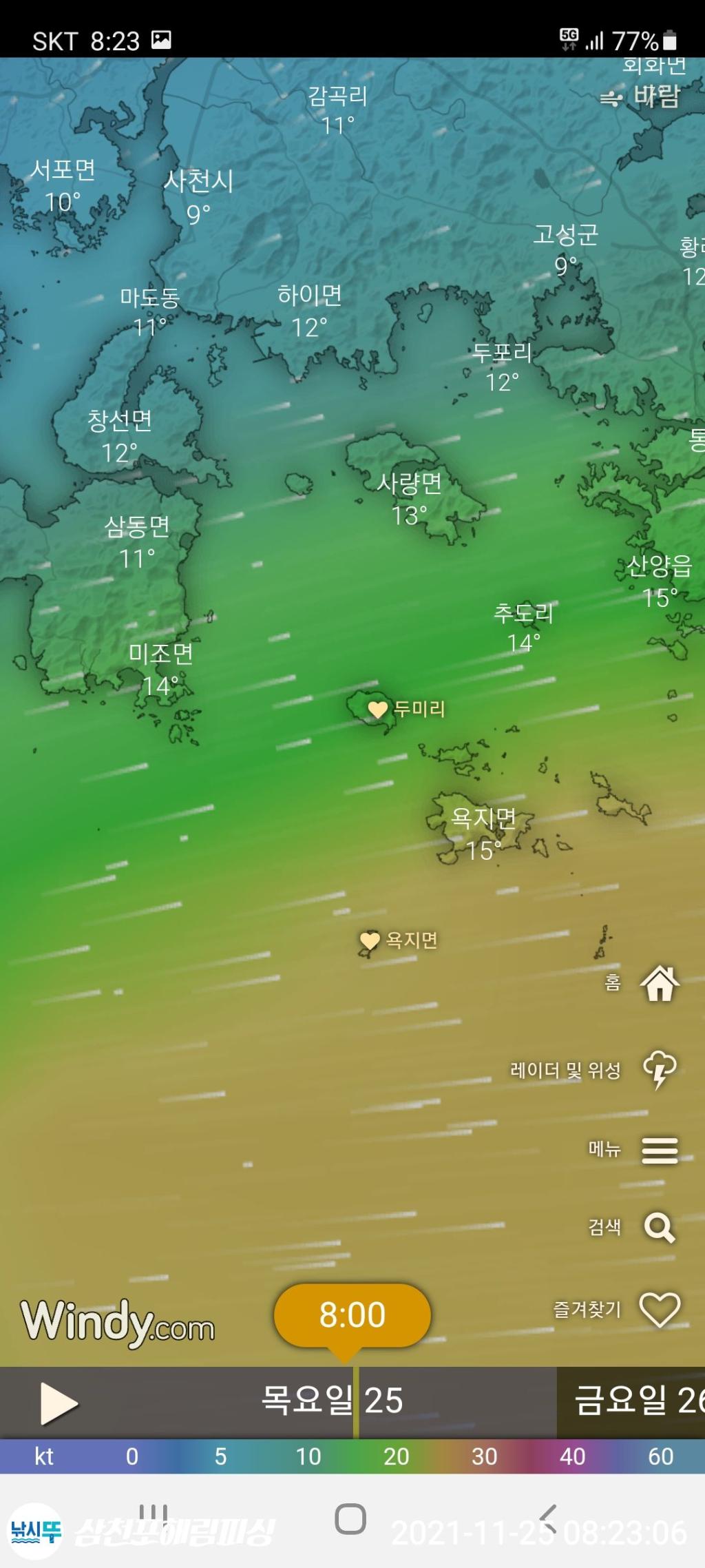Open the 메뉴 hamburger menu
Image resolution: width=705 pixels, height=1568 pixels.
(x=659, y=1149)
